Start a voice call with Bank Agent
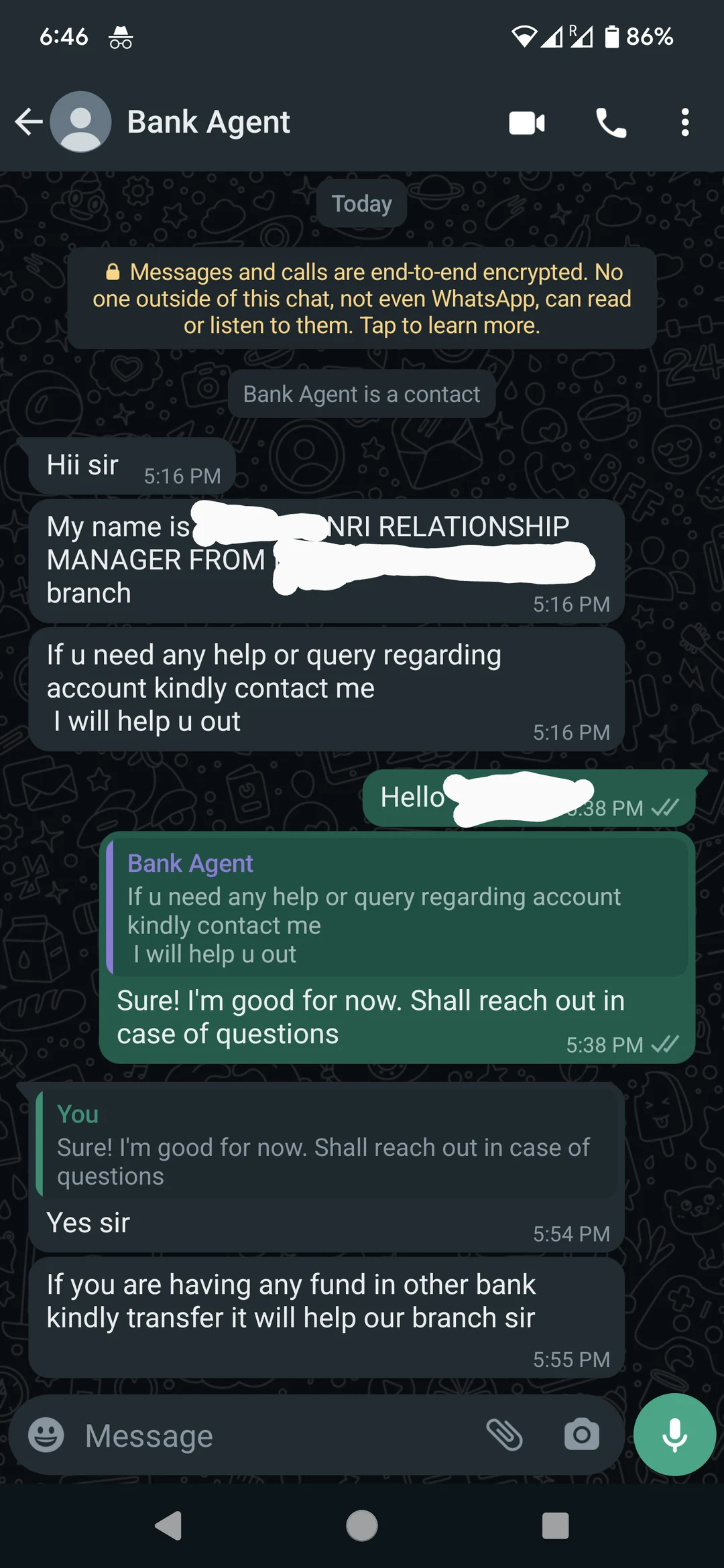The height and width of the screenshot is (1568, 724). tap(611, 123)
